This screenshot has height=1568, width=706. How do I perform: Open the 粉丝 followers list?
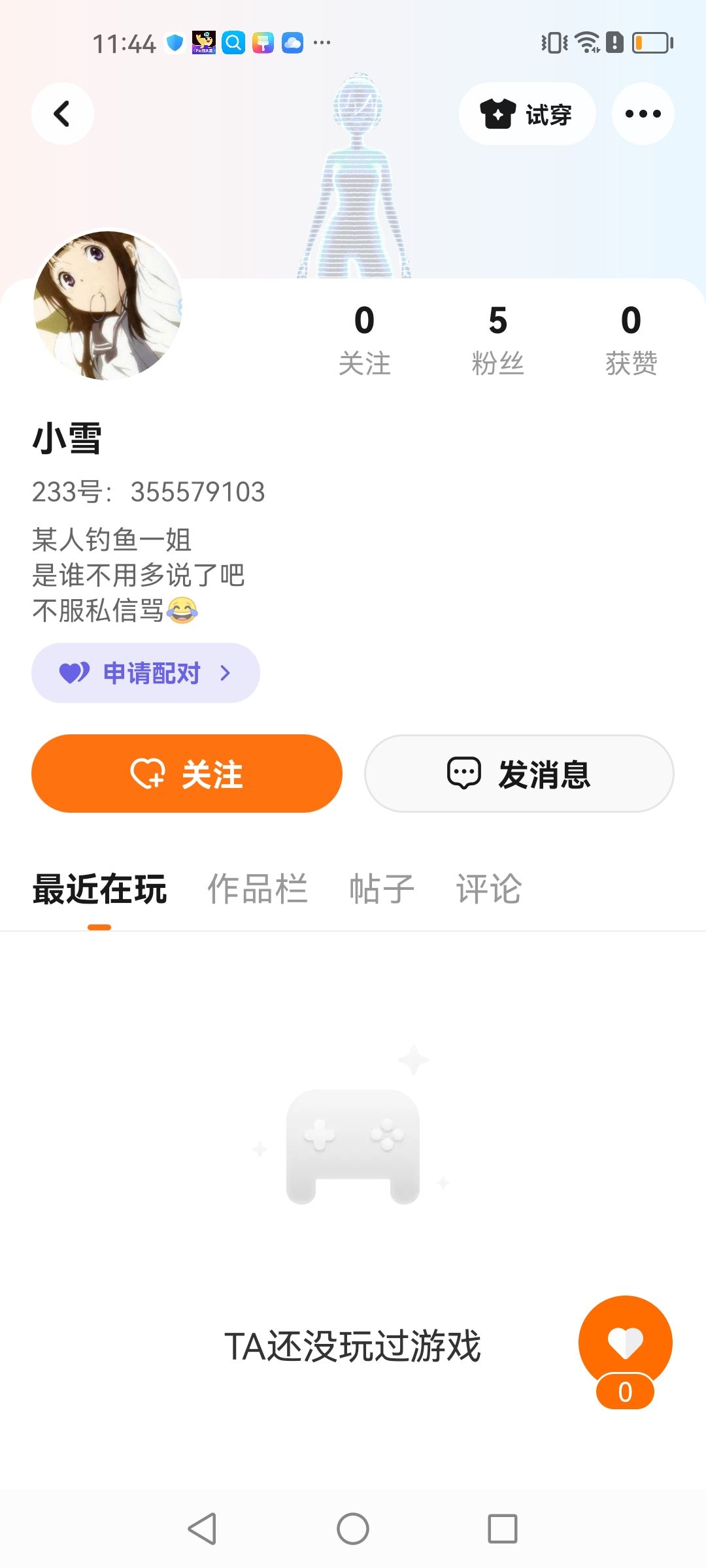tap(497, 340)
